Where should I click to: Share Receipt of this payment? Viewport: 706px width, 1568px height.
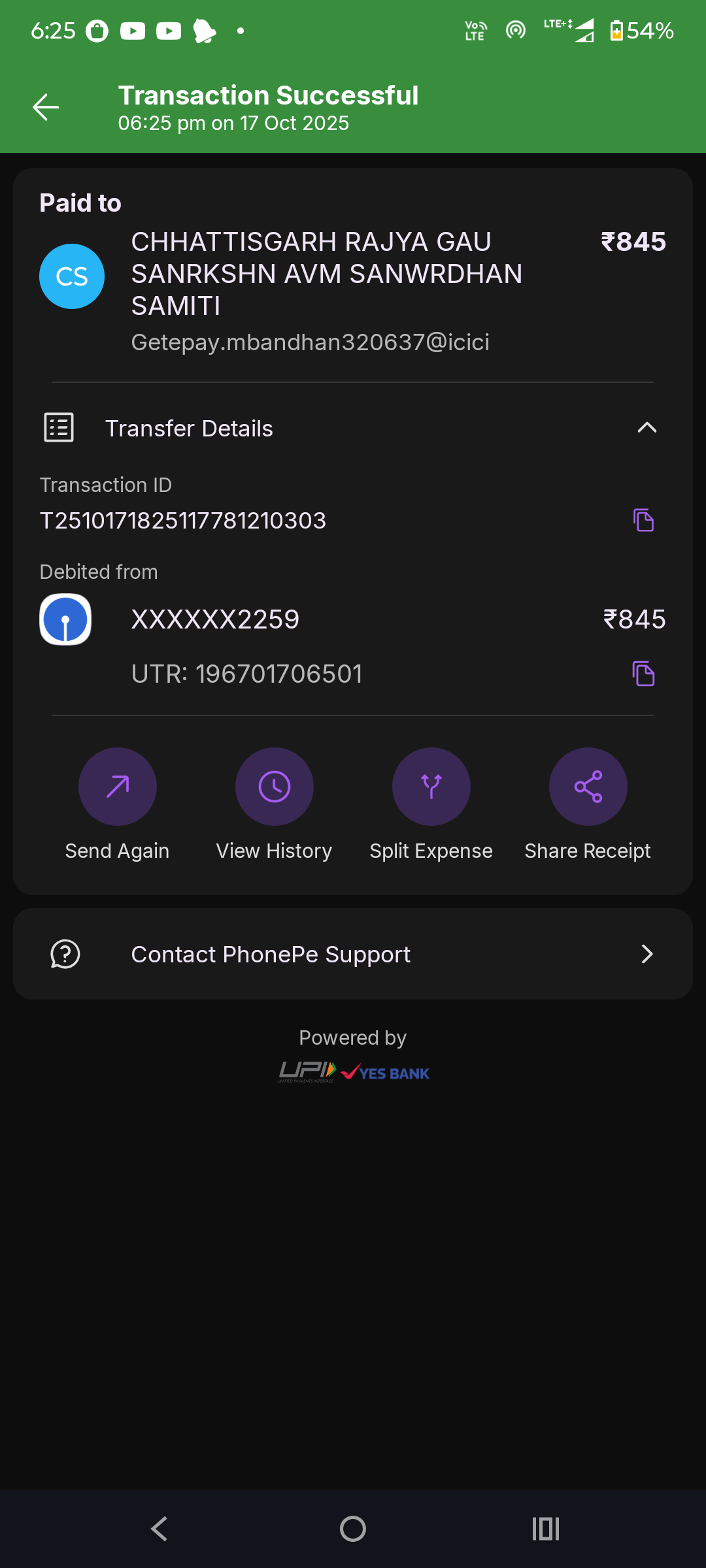point(588,787)
